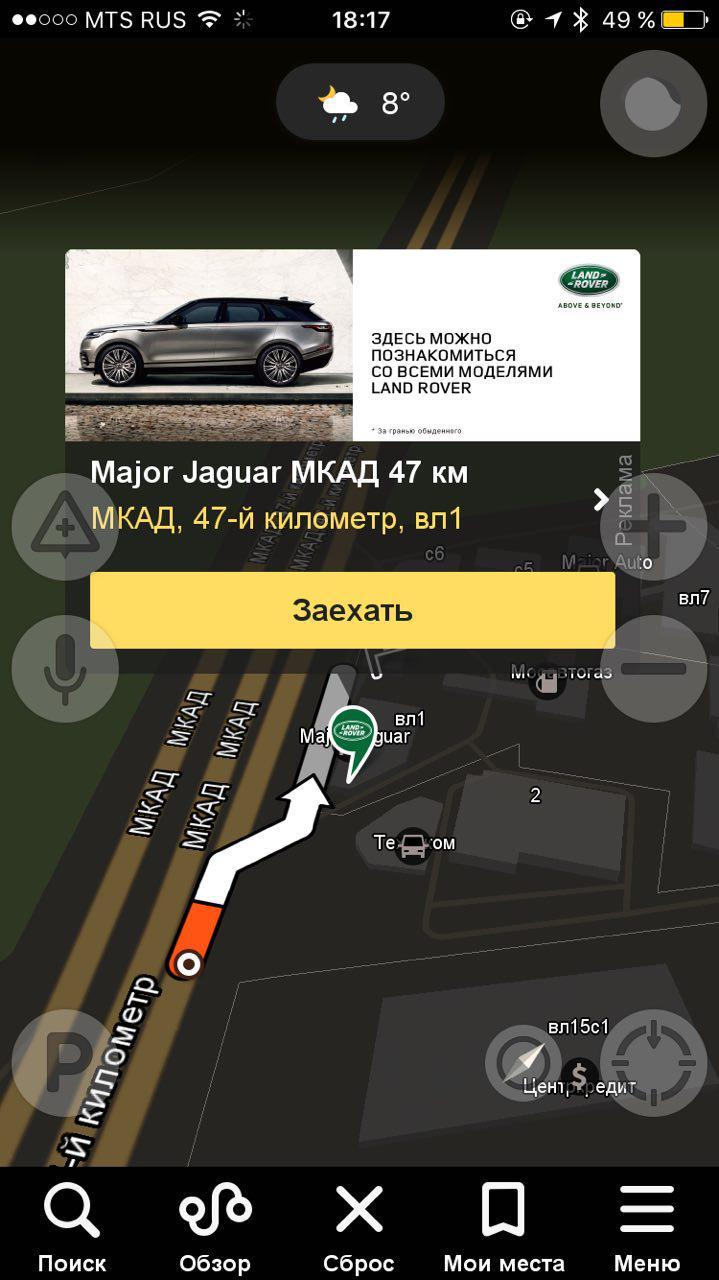Tap the round assistant button at top
The width and height of the screenshot is (719, 1280).
coord(654,103)
